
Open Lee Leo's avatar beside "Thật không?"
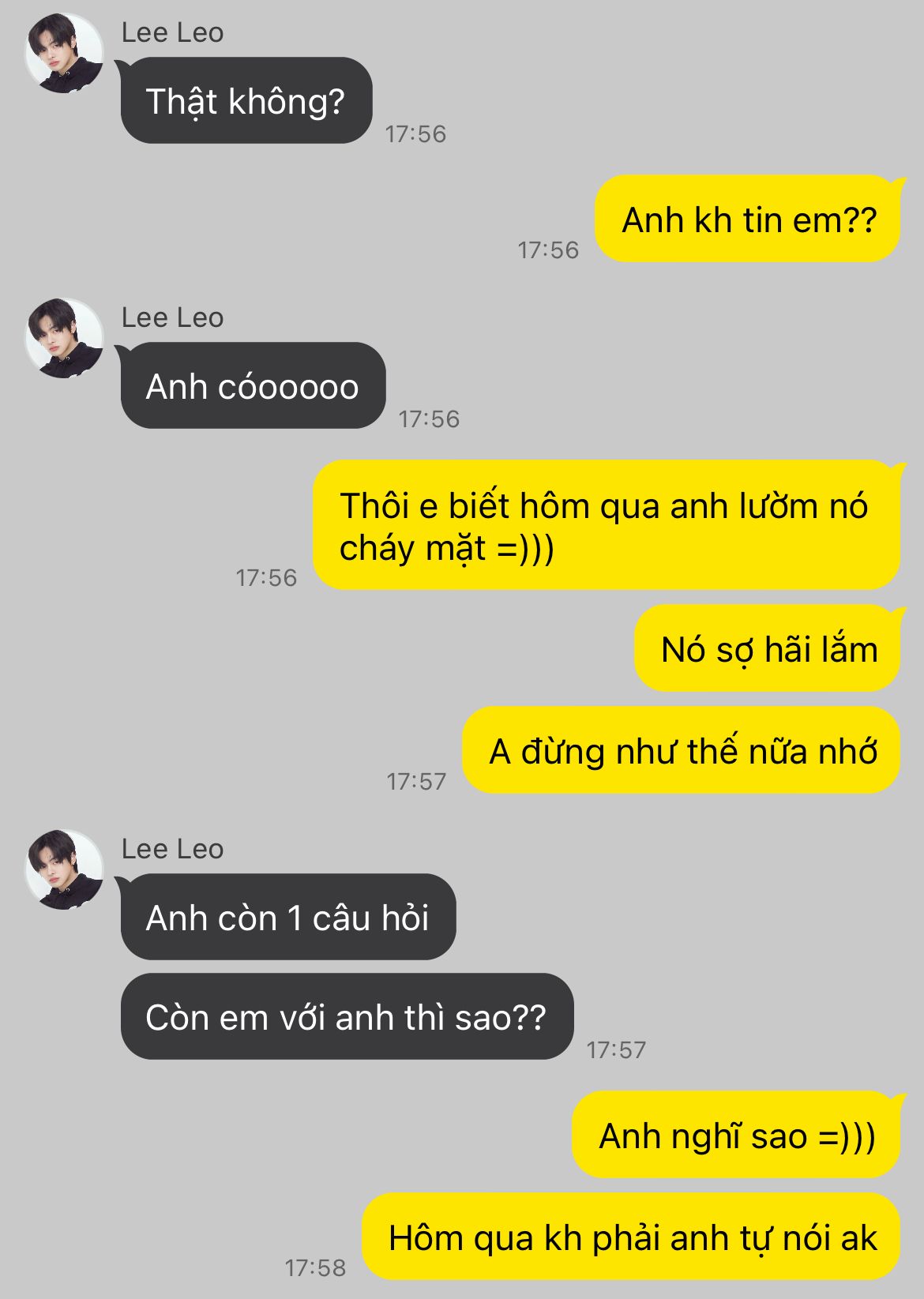pyautogui.click(x=64, y=53)
